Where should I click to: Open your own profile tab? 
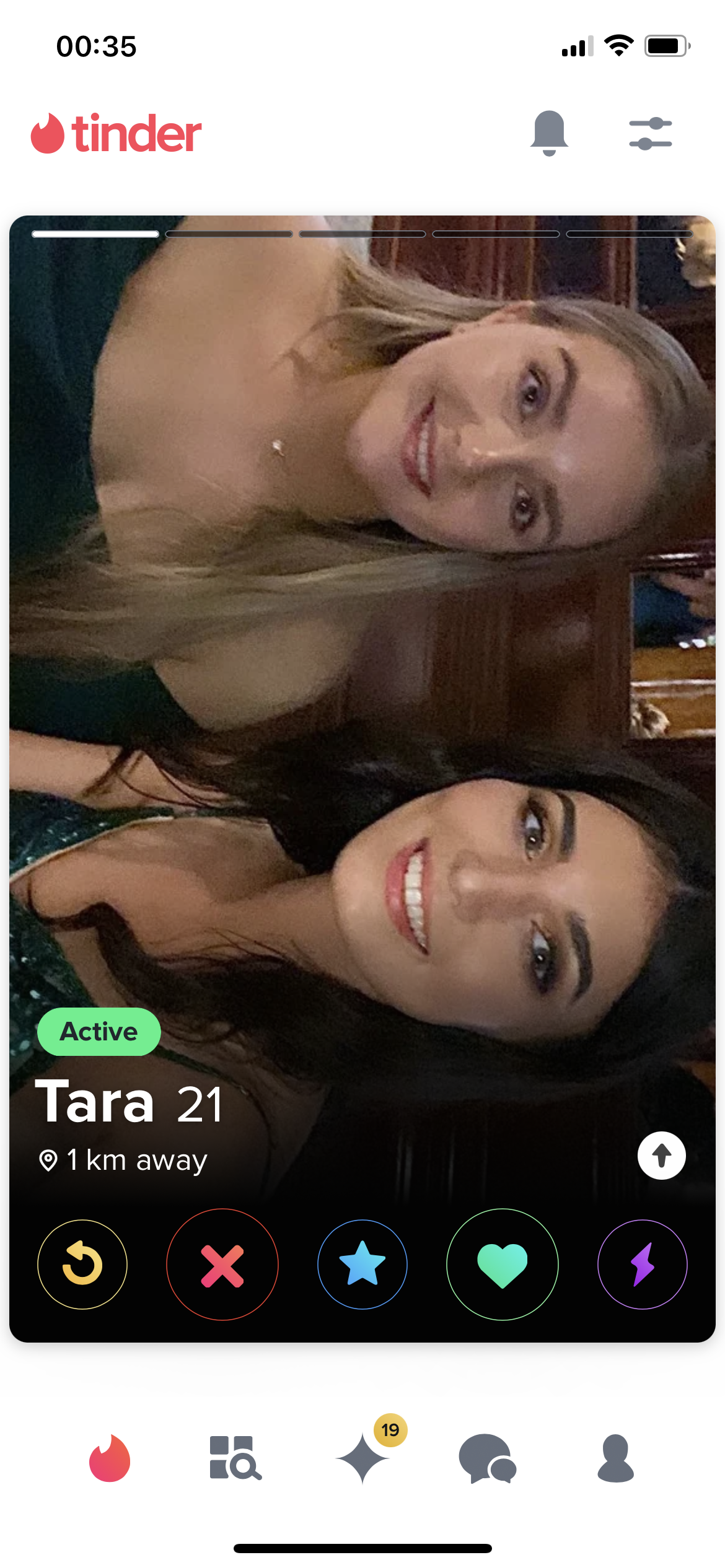coord(615,1458)
